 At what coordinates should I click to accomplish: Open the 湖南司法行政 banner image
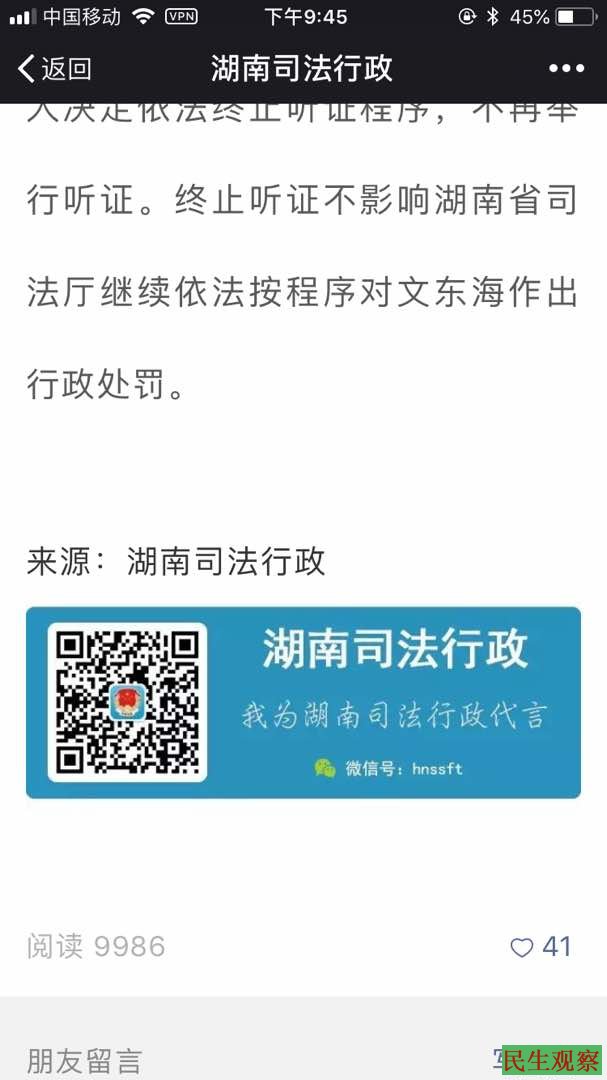click(x=303, y=702)
